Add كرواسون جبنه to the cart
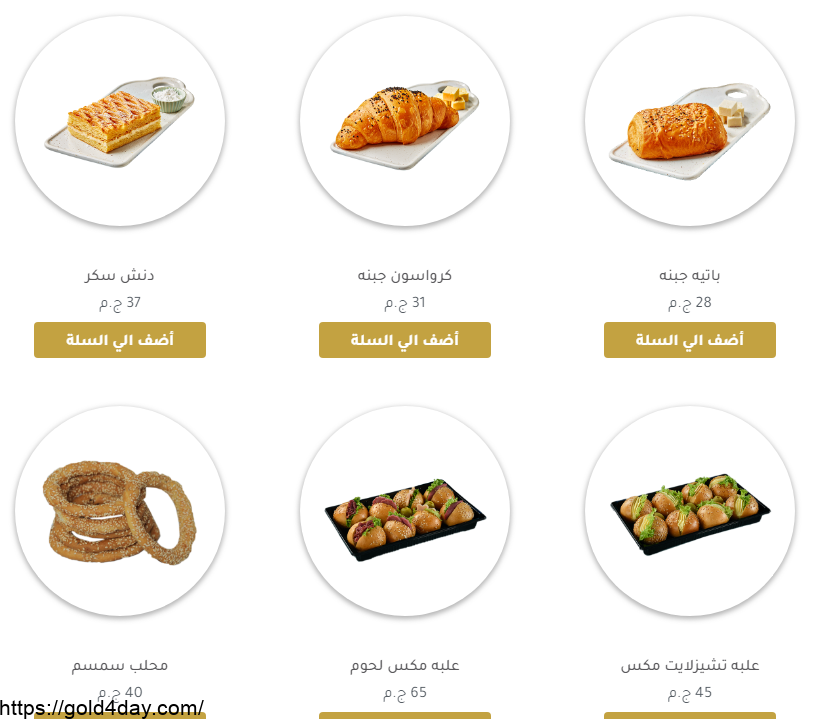This screenshot has height=719, width=822. tap(405, 340)
